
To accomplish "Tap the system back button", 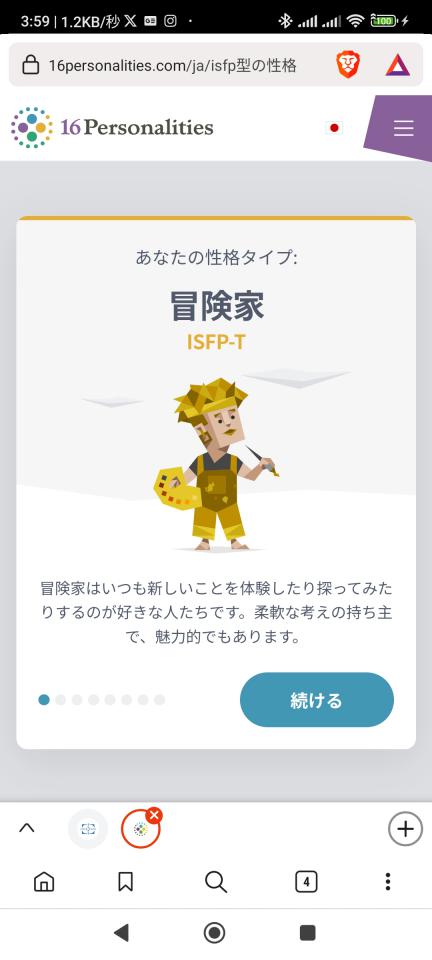I will pos(121,933).
